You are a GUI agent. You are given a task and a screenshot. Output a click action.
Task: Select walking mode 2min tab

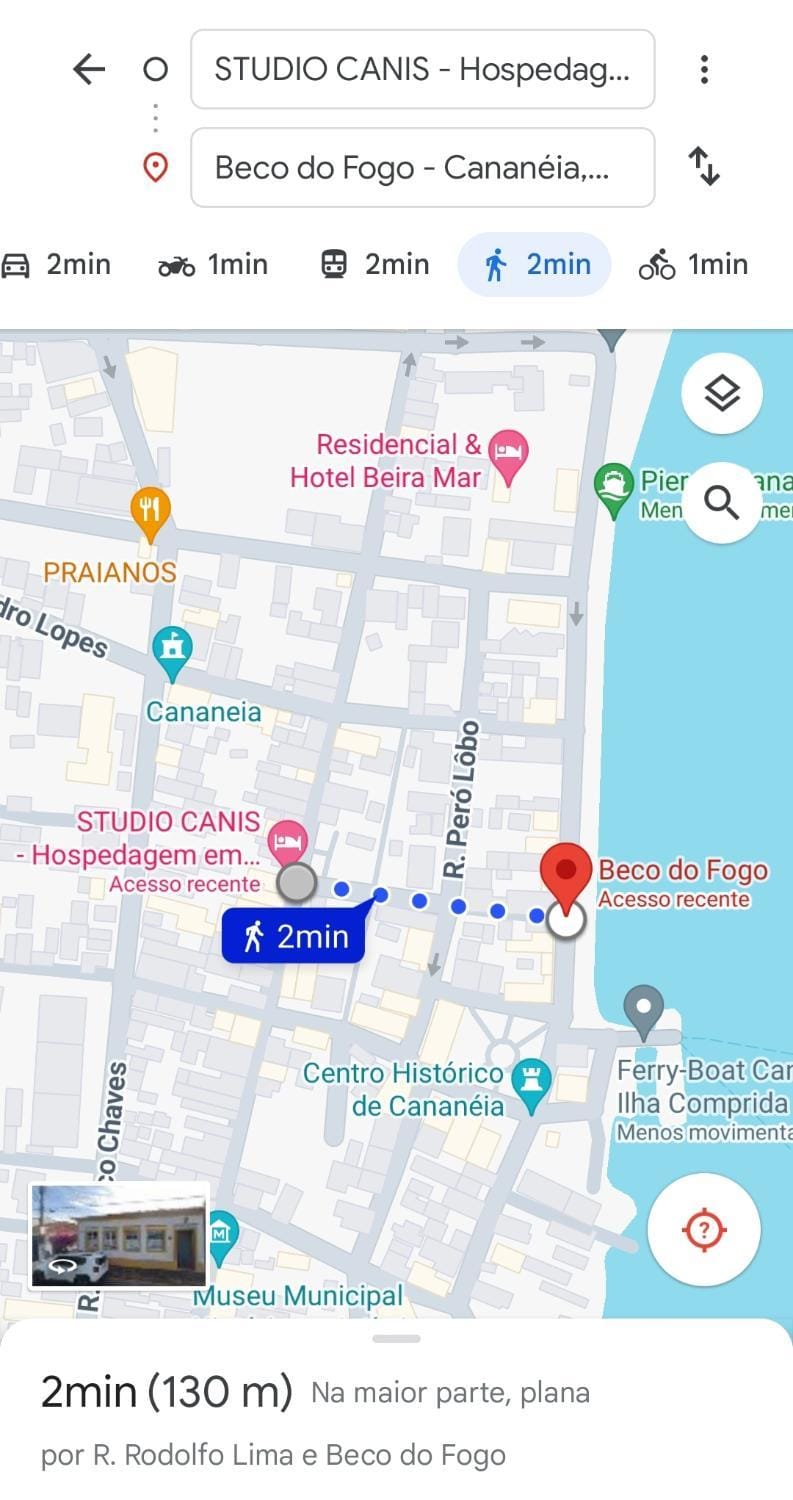point(534,265)
